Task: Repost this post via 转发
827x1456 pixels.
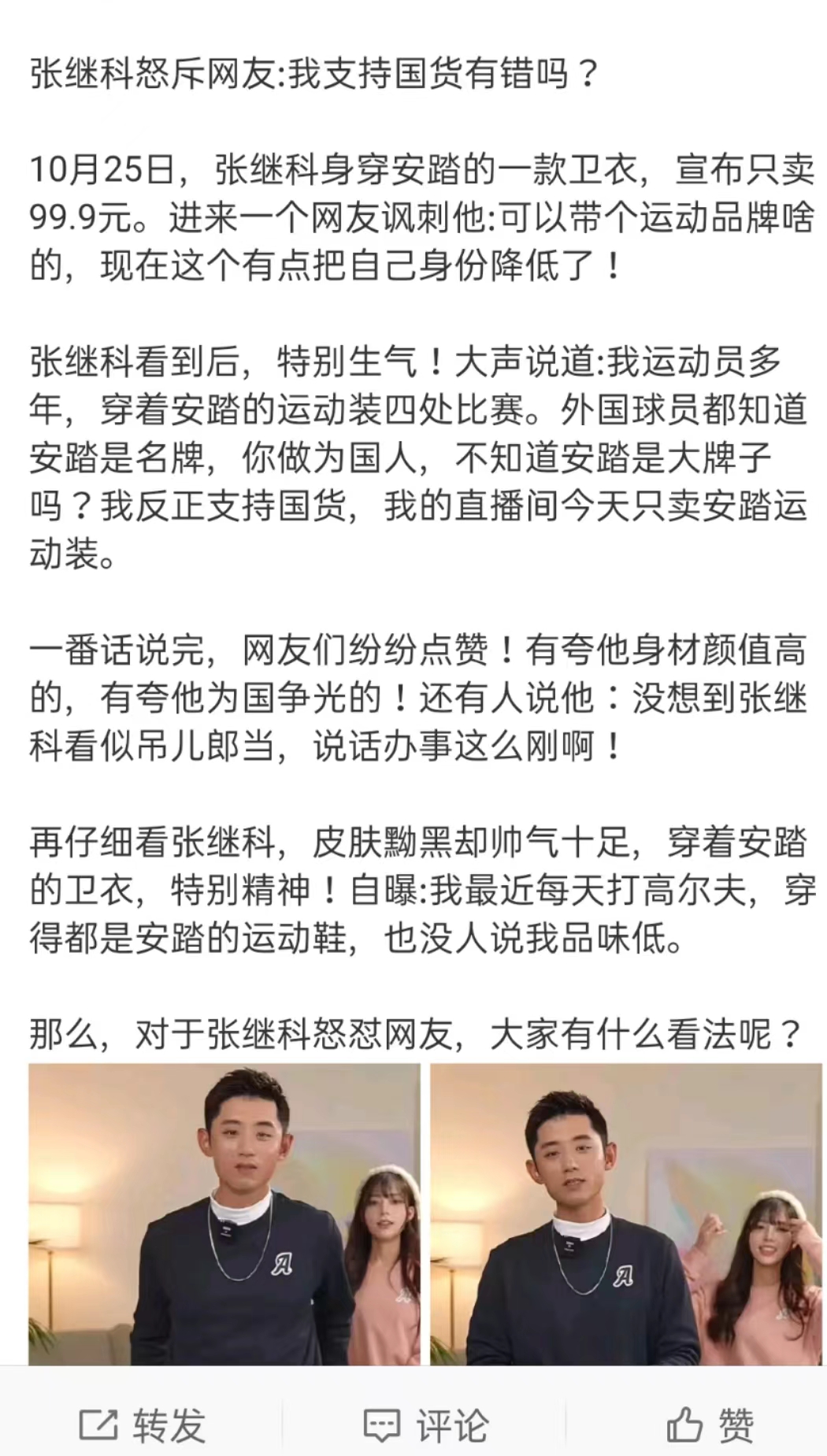Action: [143, 1425]
